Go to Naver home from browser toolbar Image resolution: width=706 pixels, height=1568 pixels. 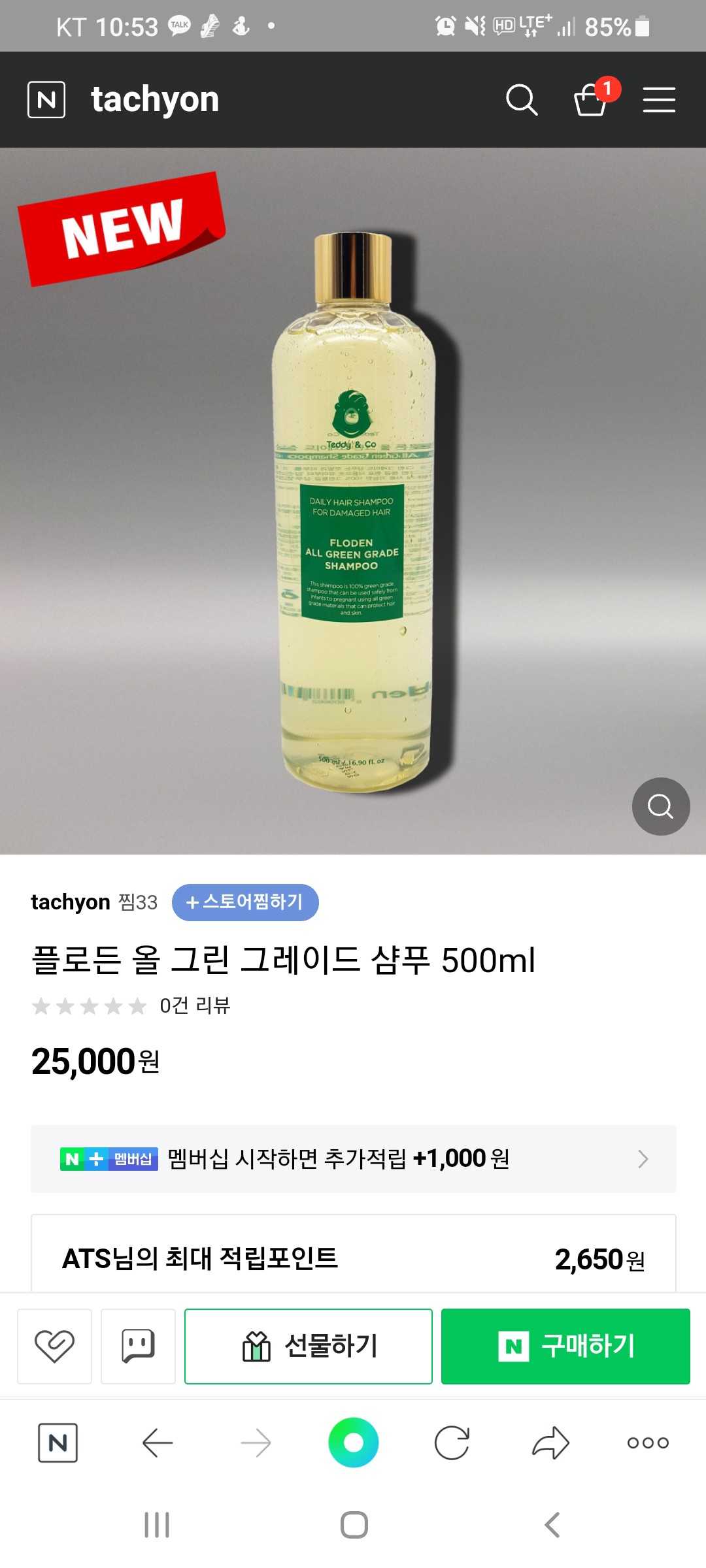coord(58,1443)
